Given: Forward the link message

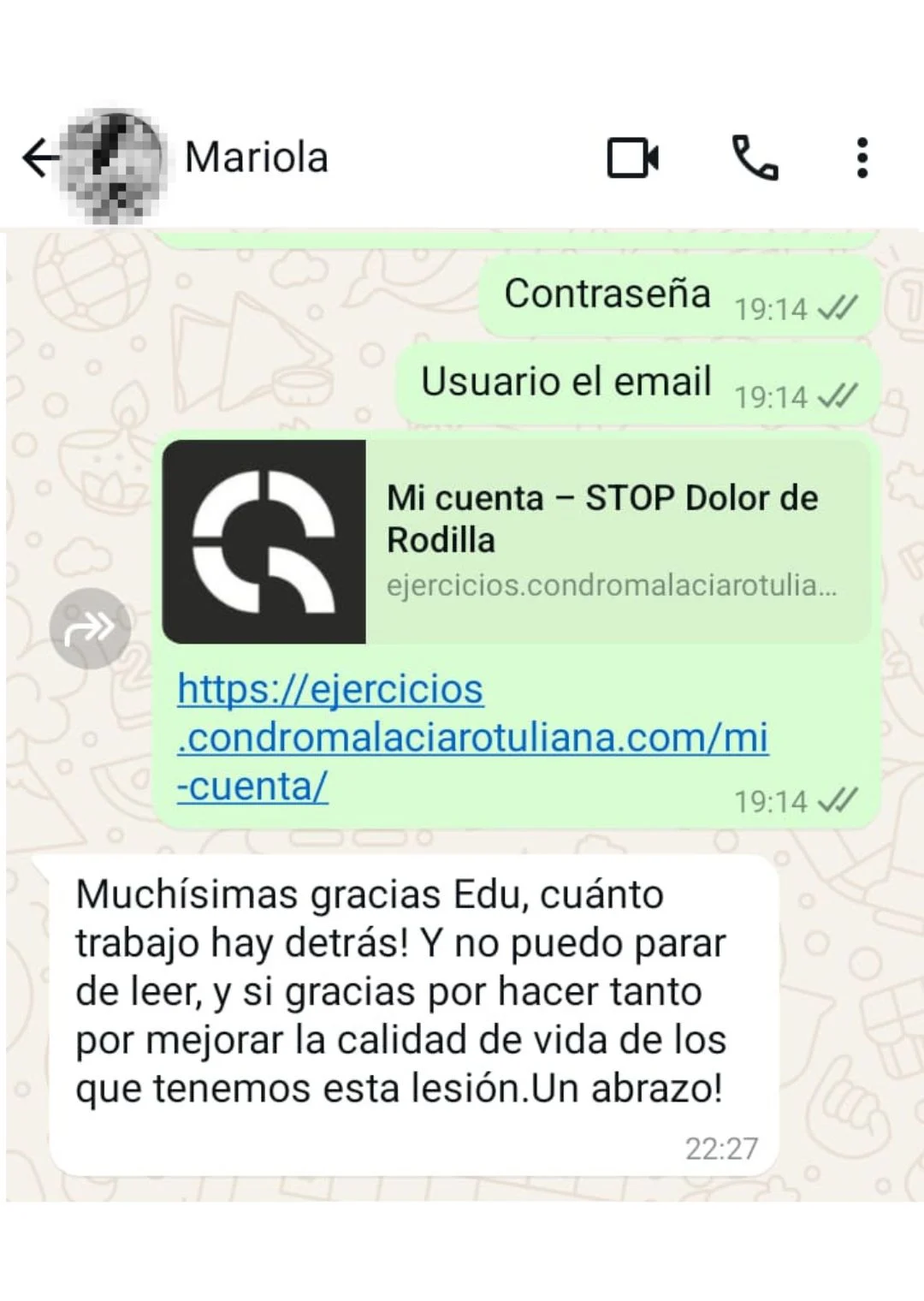Looking at the screenshot, I should (x=90, y=629).
